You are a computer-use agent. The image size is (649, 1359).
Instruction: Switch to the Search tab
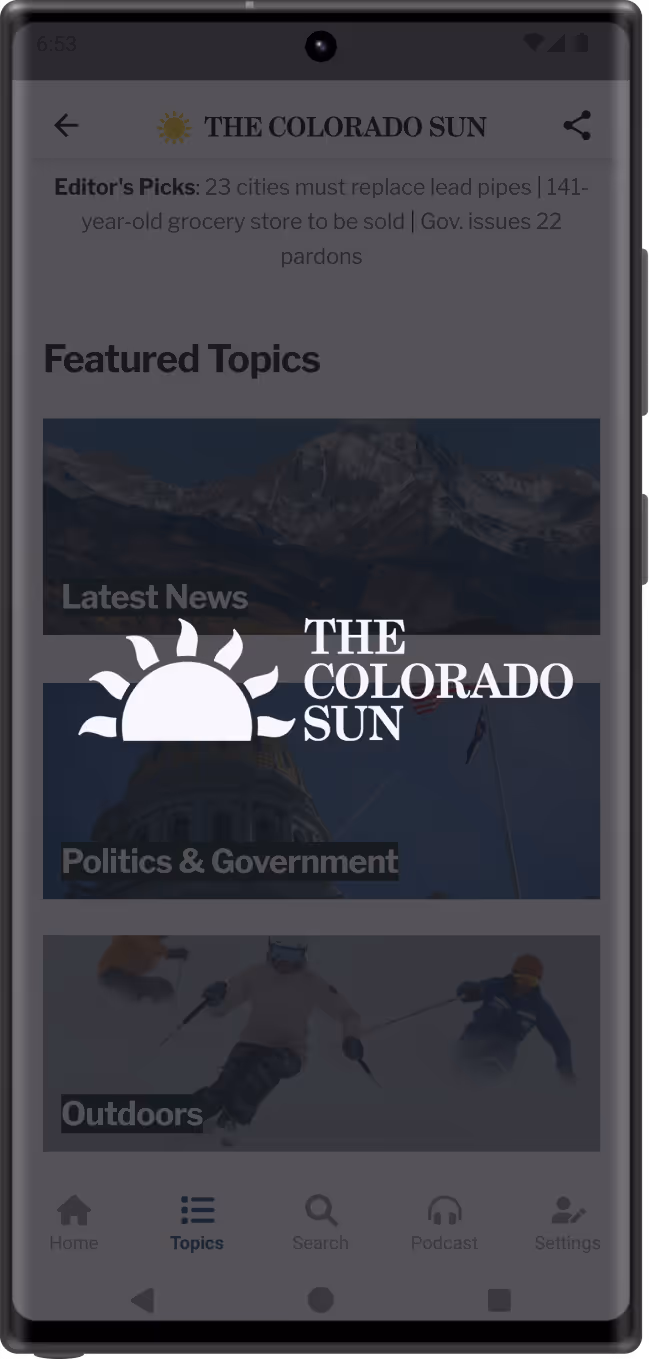click(320, 1223)
